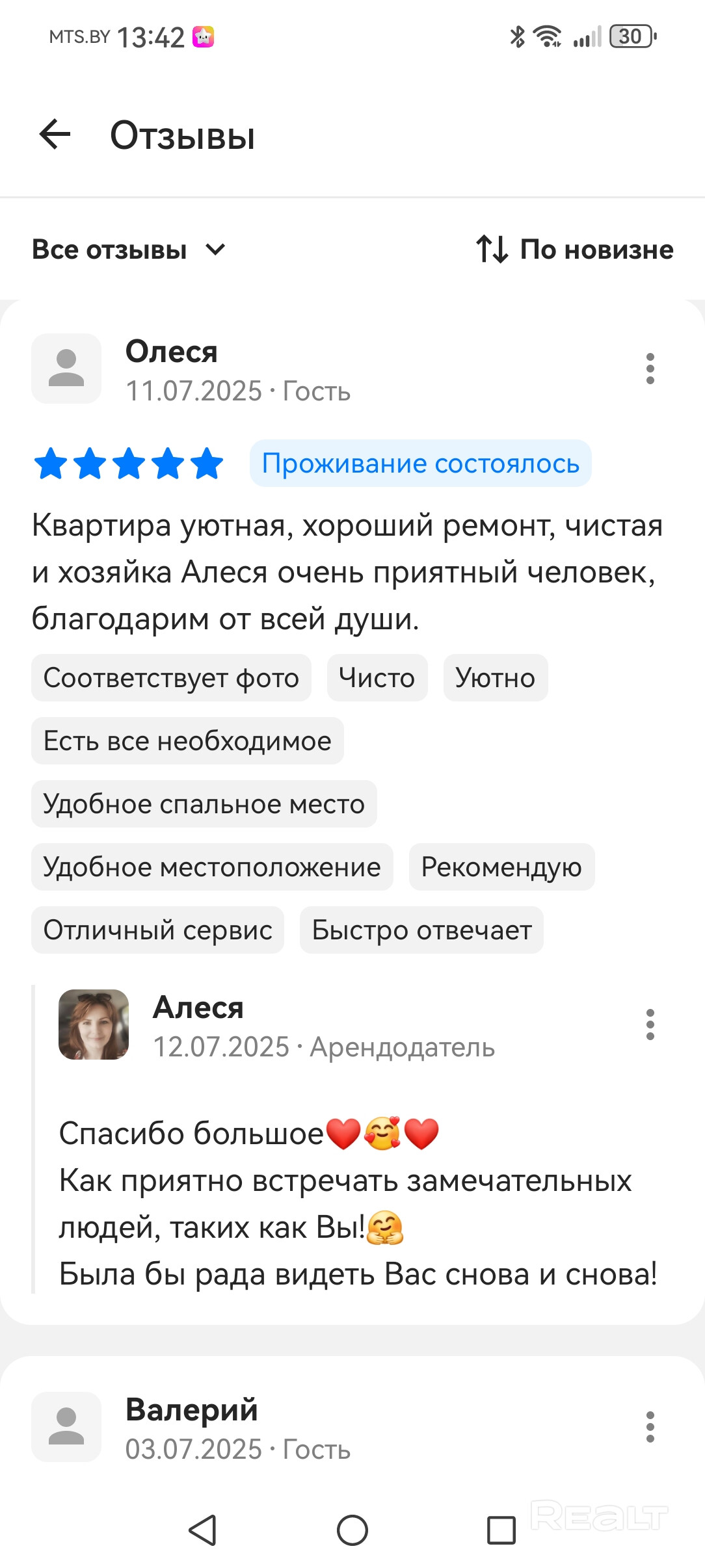Viewport: 705px width, 1568px height.
Task: Open the options menu for Валерий's review
Action: (x=650, y=1427)
